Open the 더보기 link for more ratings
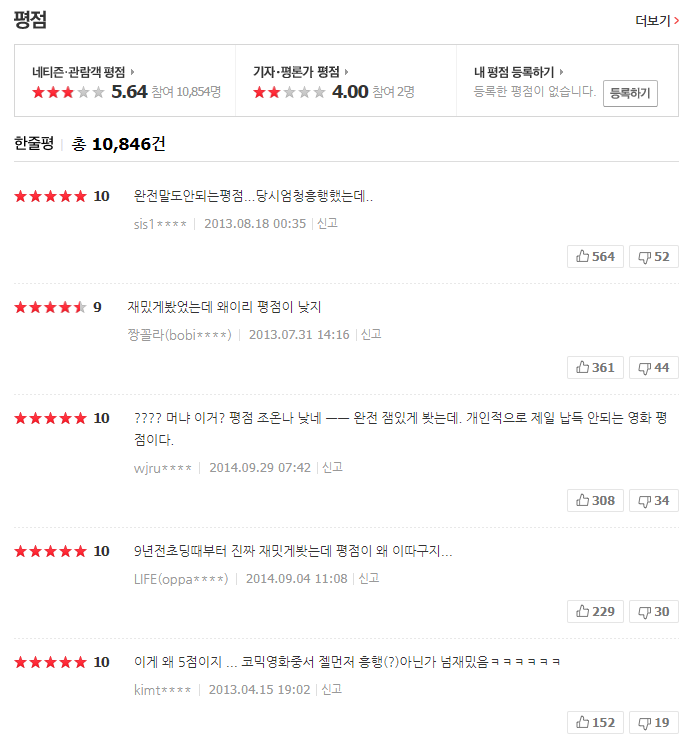 (657, 20)
